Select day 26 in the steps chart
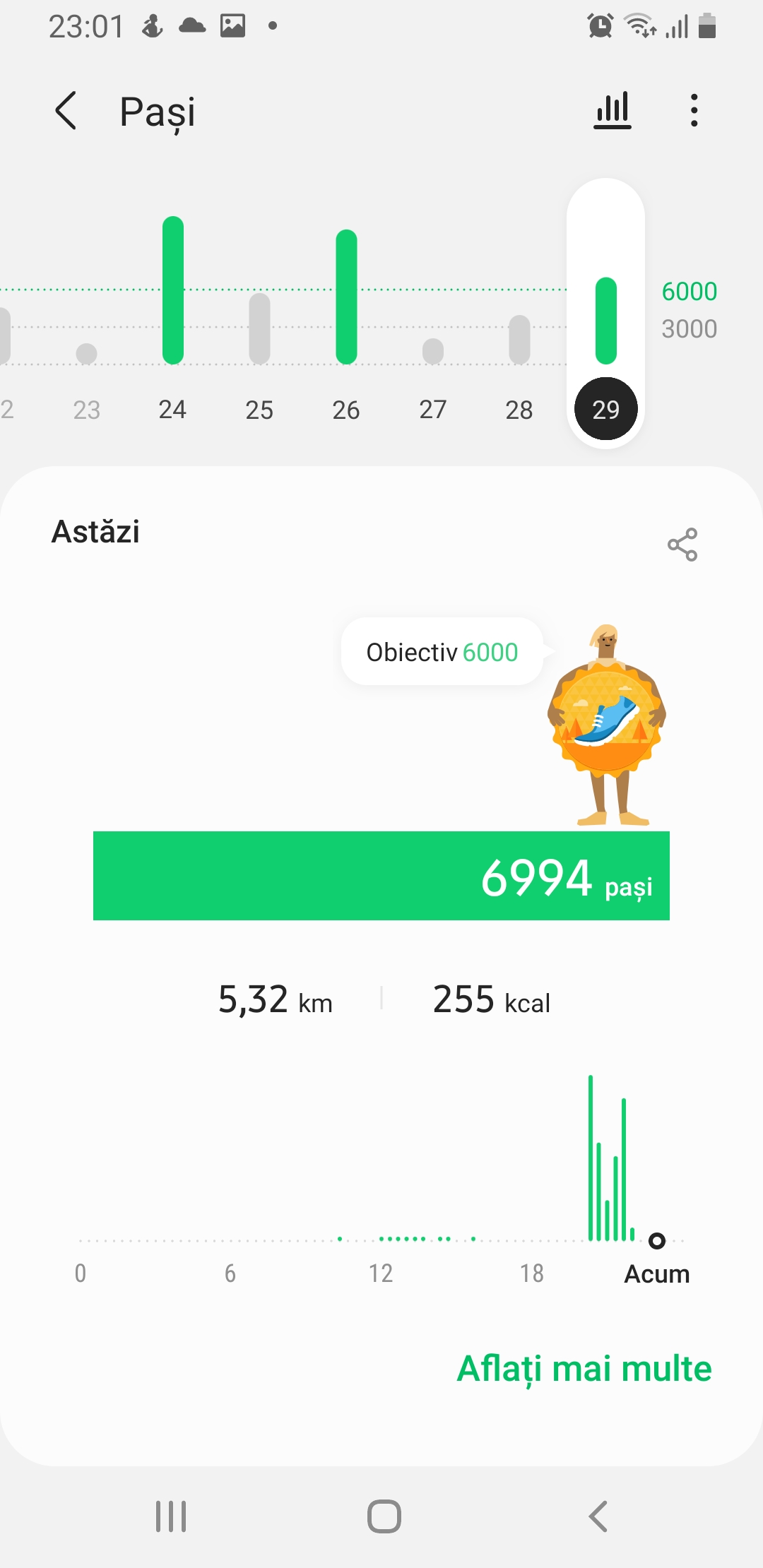The width and height of the screenshot is (763, 1568). 346,409
